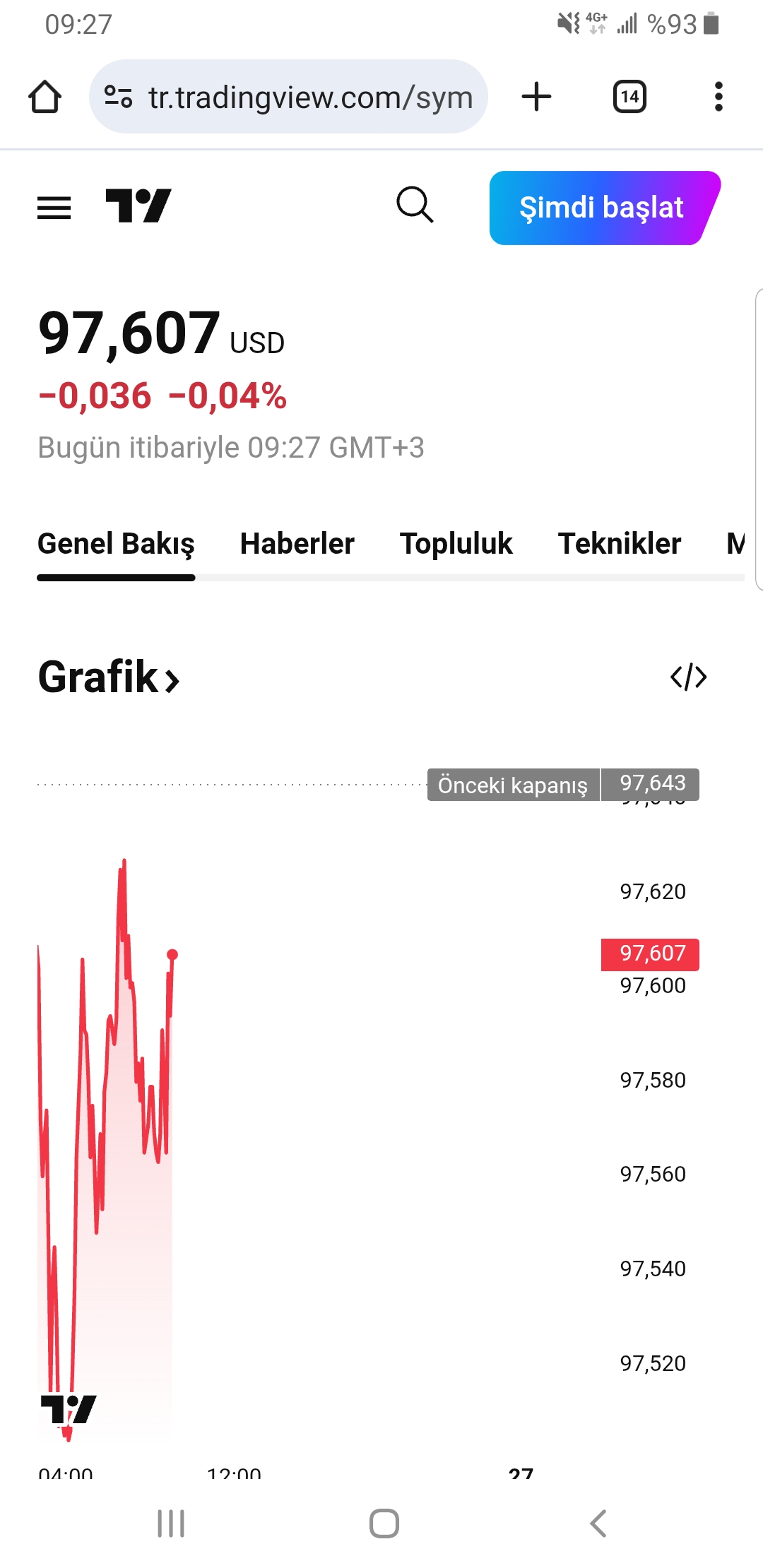
Task: Open the Teknikler tab
Action: 619,544
